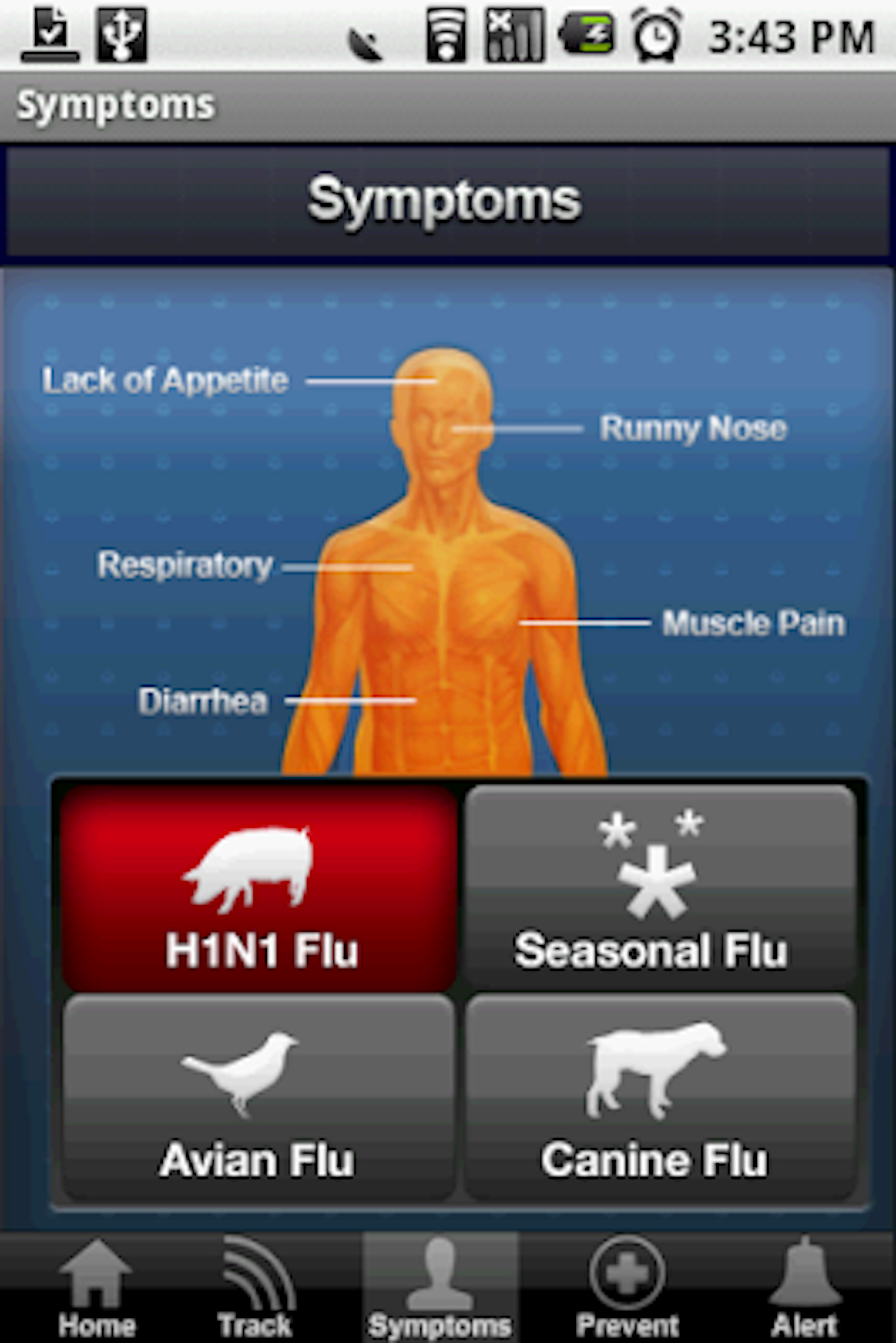Choose the Avian Flu option

click(x=259, y=1097)
